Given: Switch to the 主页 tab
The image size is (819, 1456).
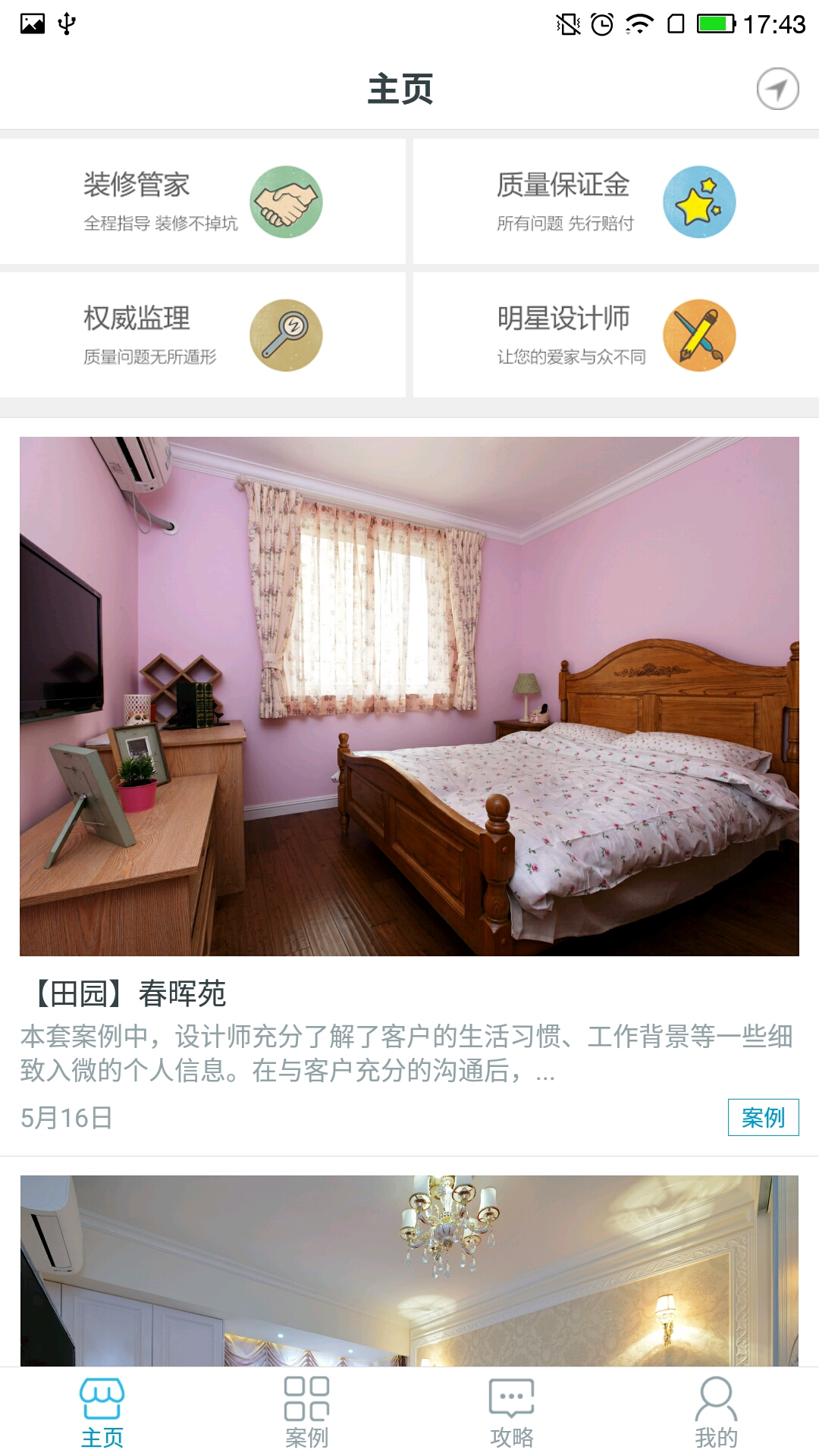Looking at the screenshot, I should pos(102,1412).
